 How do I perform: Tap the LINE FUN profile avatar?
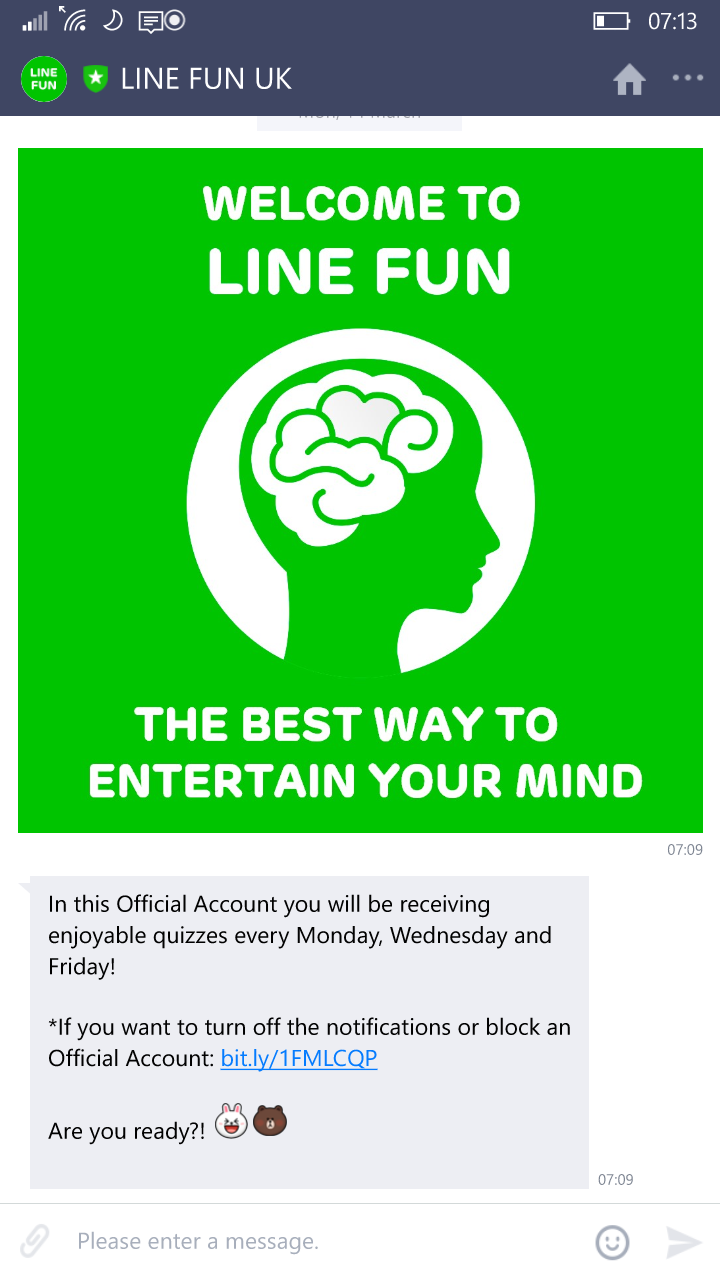[x=44, y=79]
